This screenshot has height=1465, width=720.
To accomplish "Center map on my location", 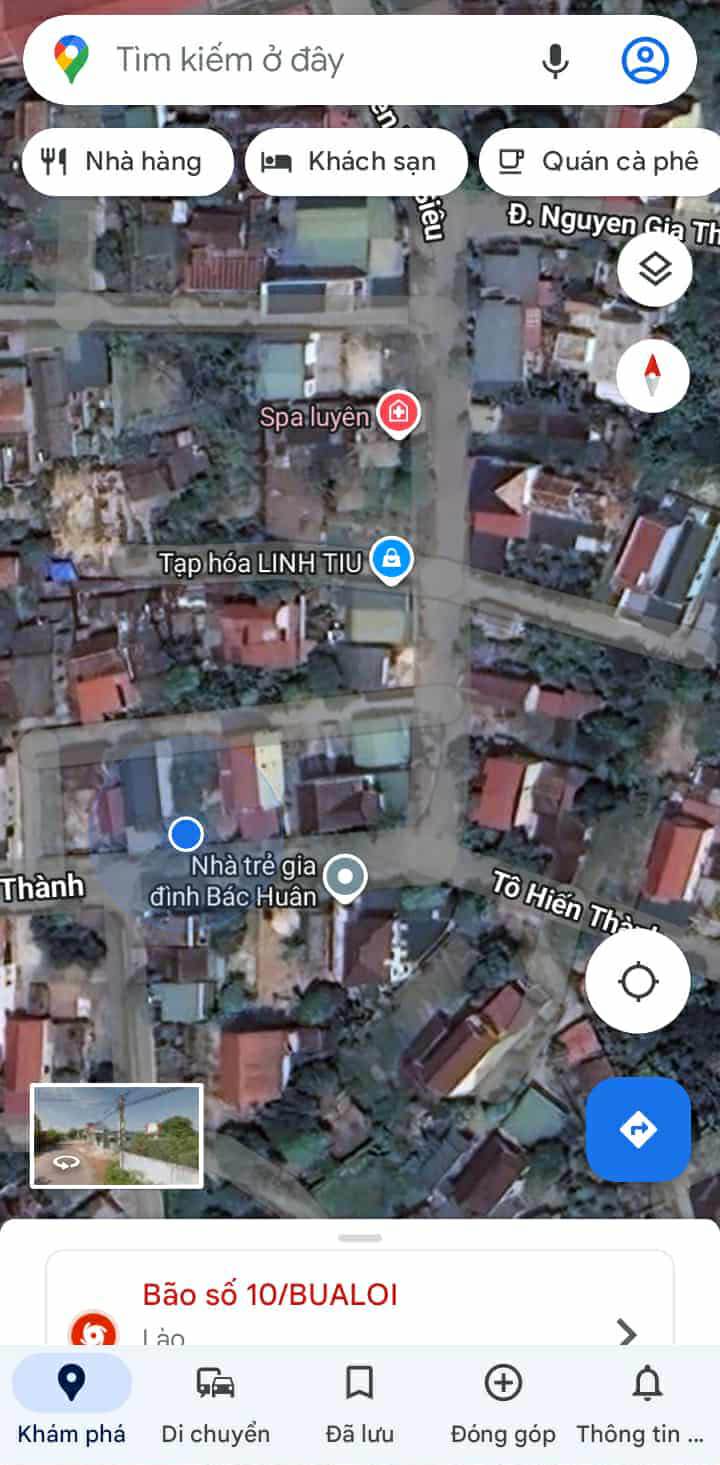I will click(x=638, y=982).
